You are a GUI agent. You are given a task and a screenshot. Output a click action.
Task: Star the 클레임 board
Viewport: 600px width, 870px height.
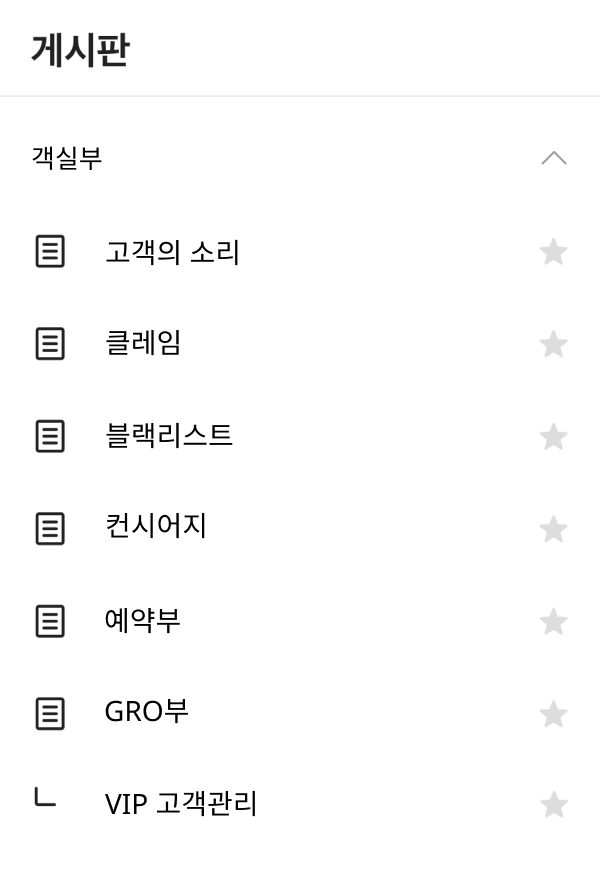click(x=553, y=345)
